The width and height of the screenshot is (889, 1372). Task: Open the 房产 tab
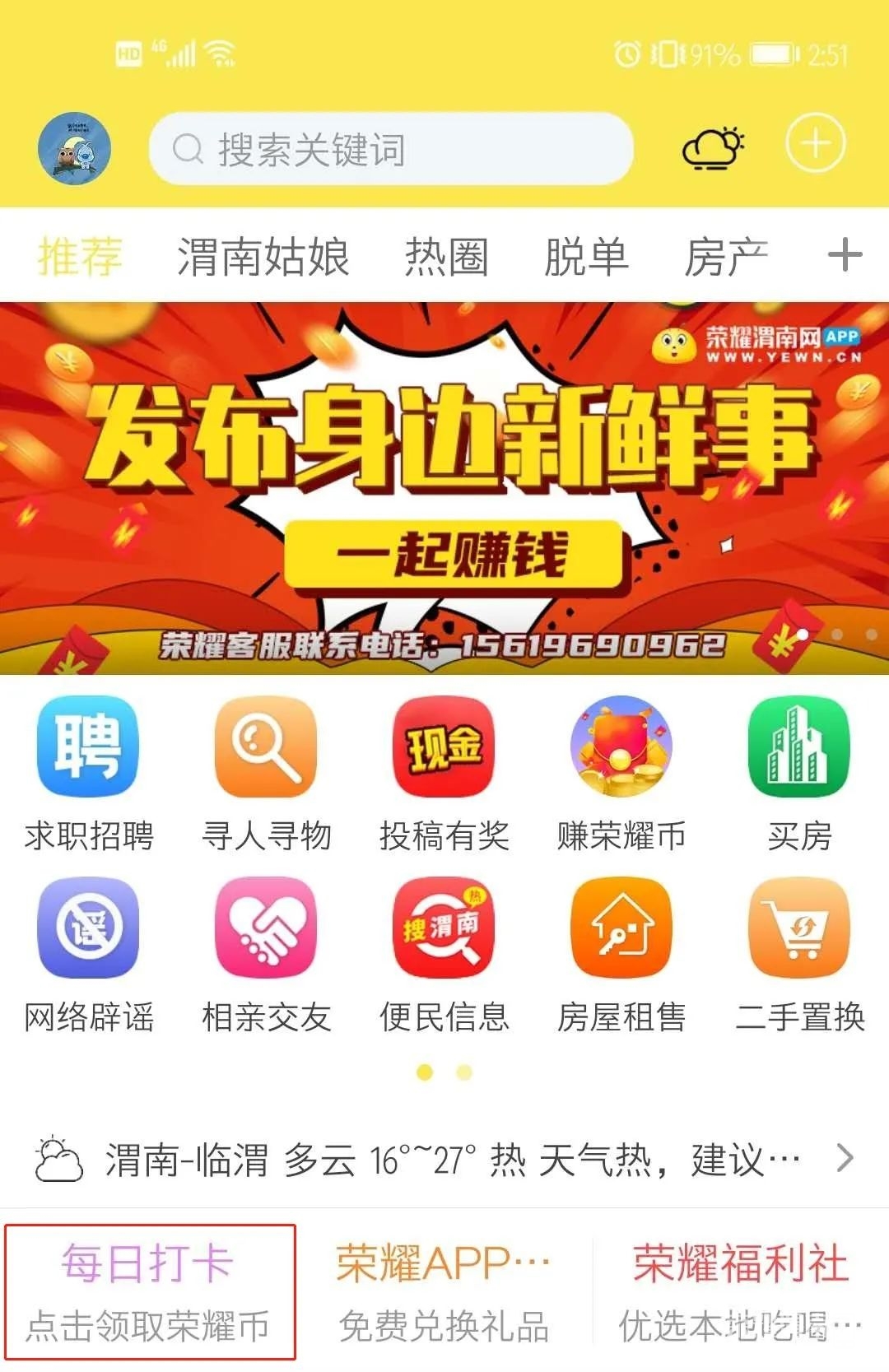click(726, 256)
